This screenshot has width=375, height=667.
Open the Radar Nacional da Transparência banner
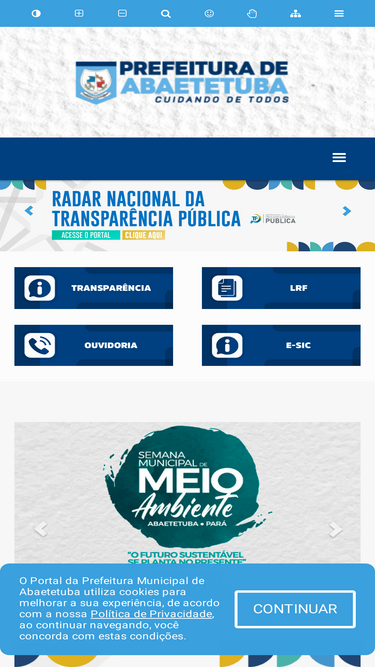coord(188,216)
